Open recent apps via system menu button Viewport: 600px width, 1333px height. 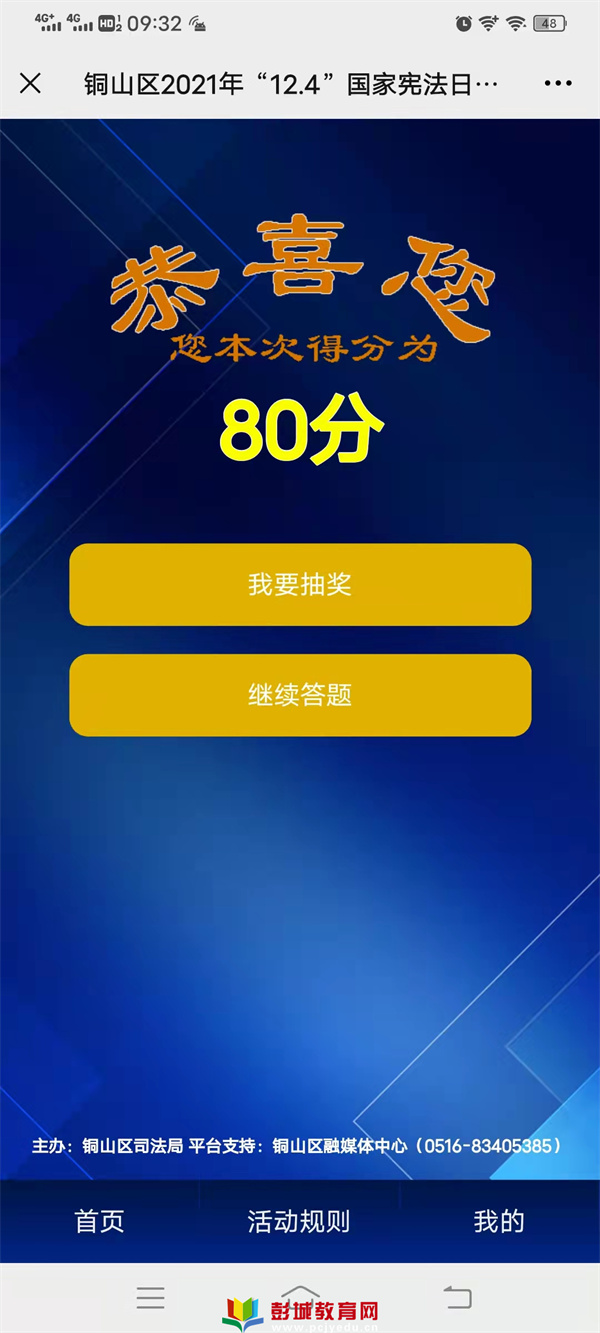(151, 1298)
